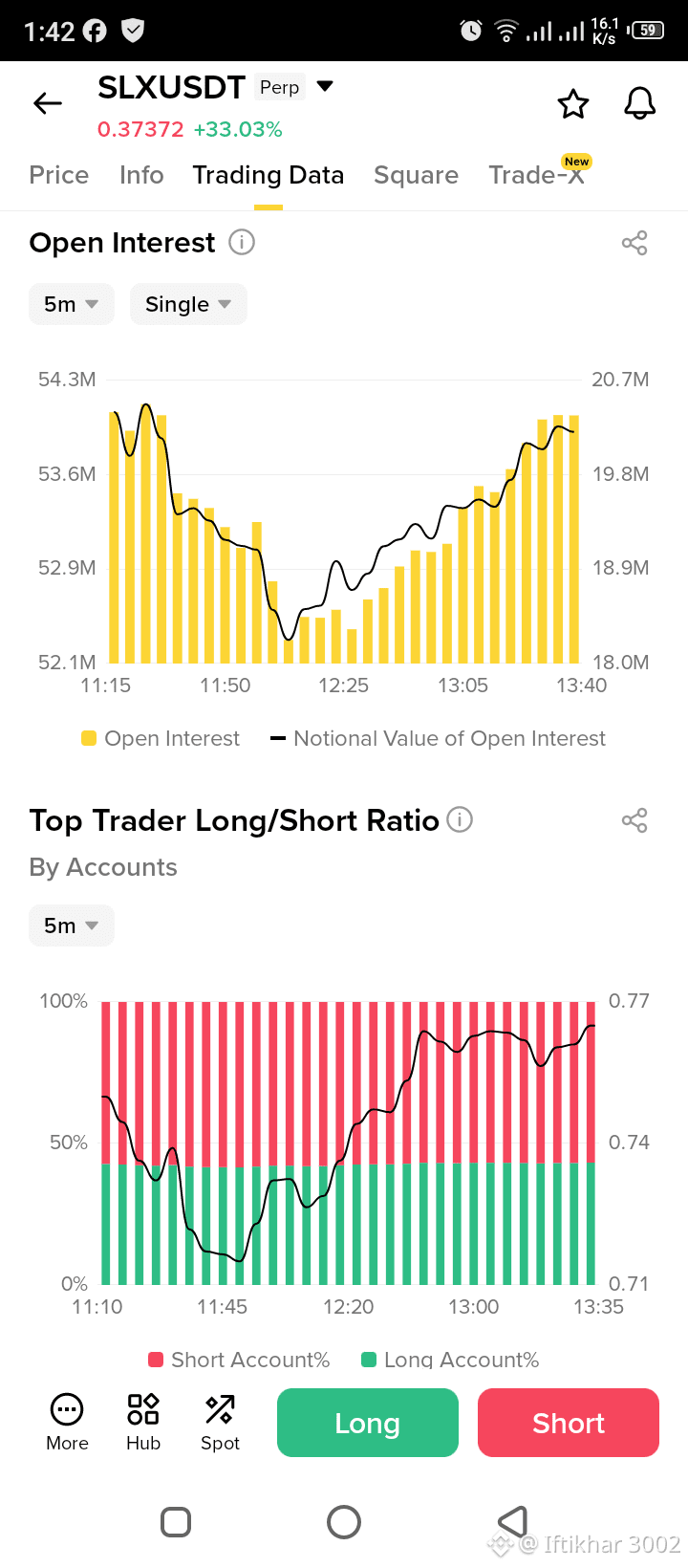The image size is (688, 1568).
Task: Switch to Spot trading
Action: coord(220,1422)
